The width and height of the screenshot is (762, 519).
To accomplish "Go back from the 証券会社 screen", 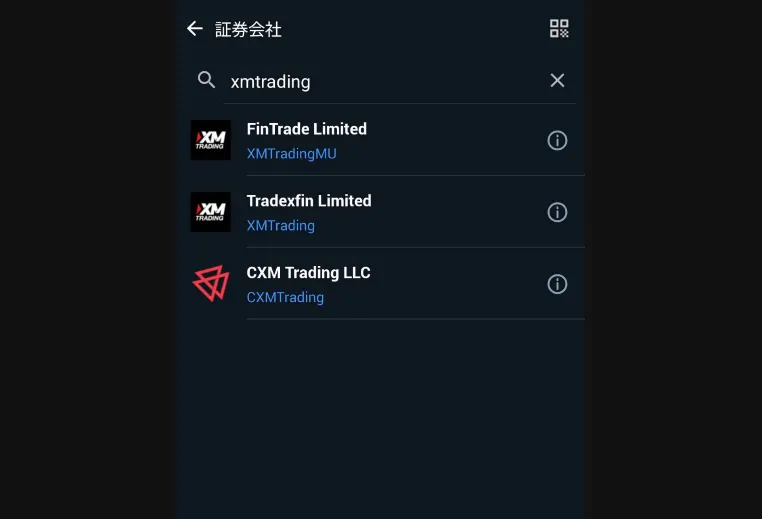I will 195,29.
